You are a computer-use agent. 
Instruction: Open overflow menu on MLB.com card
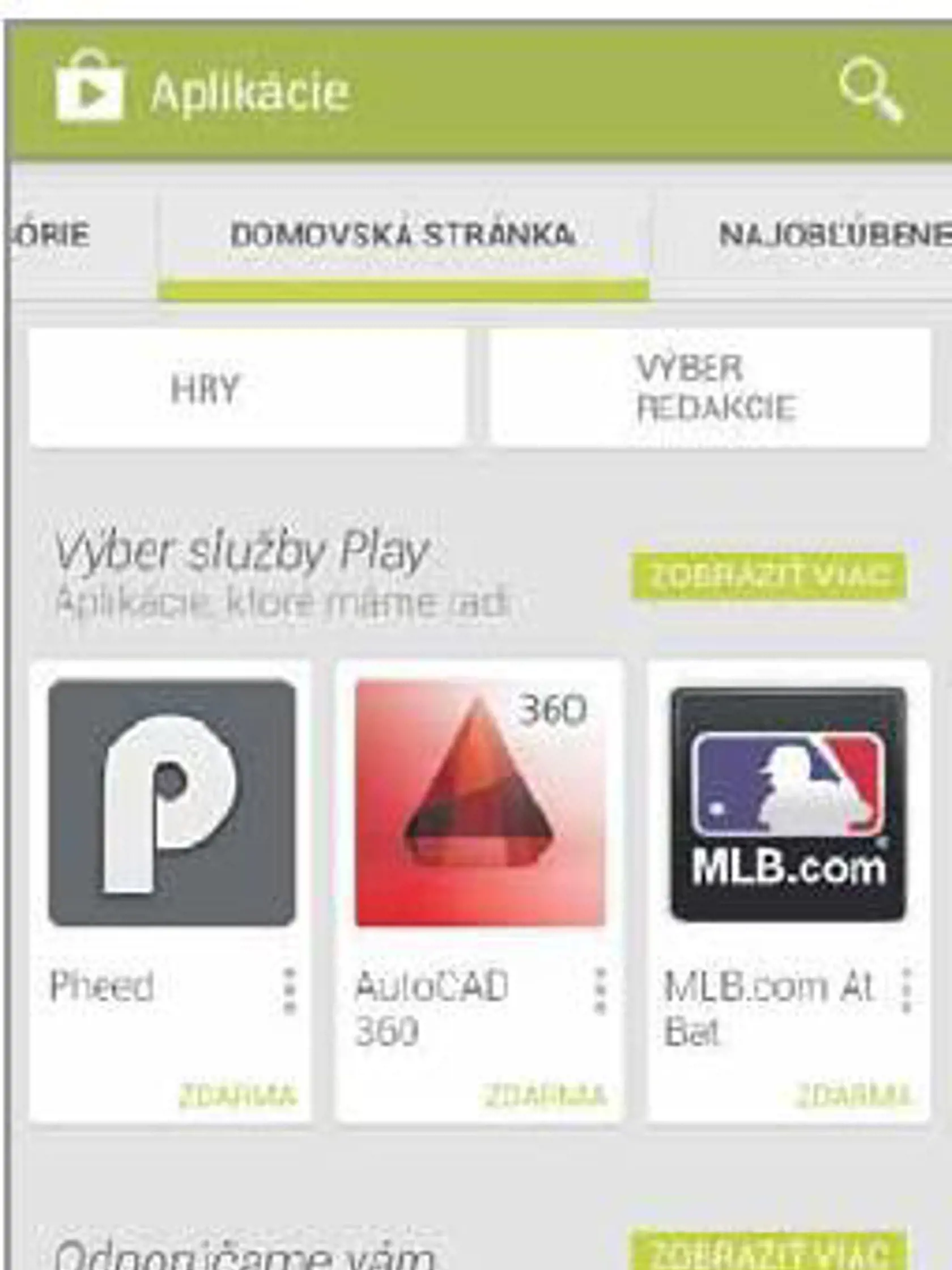pyautogui.click(x=907, y=990)
